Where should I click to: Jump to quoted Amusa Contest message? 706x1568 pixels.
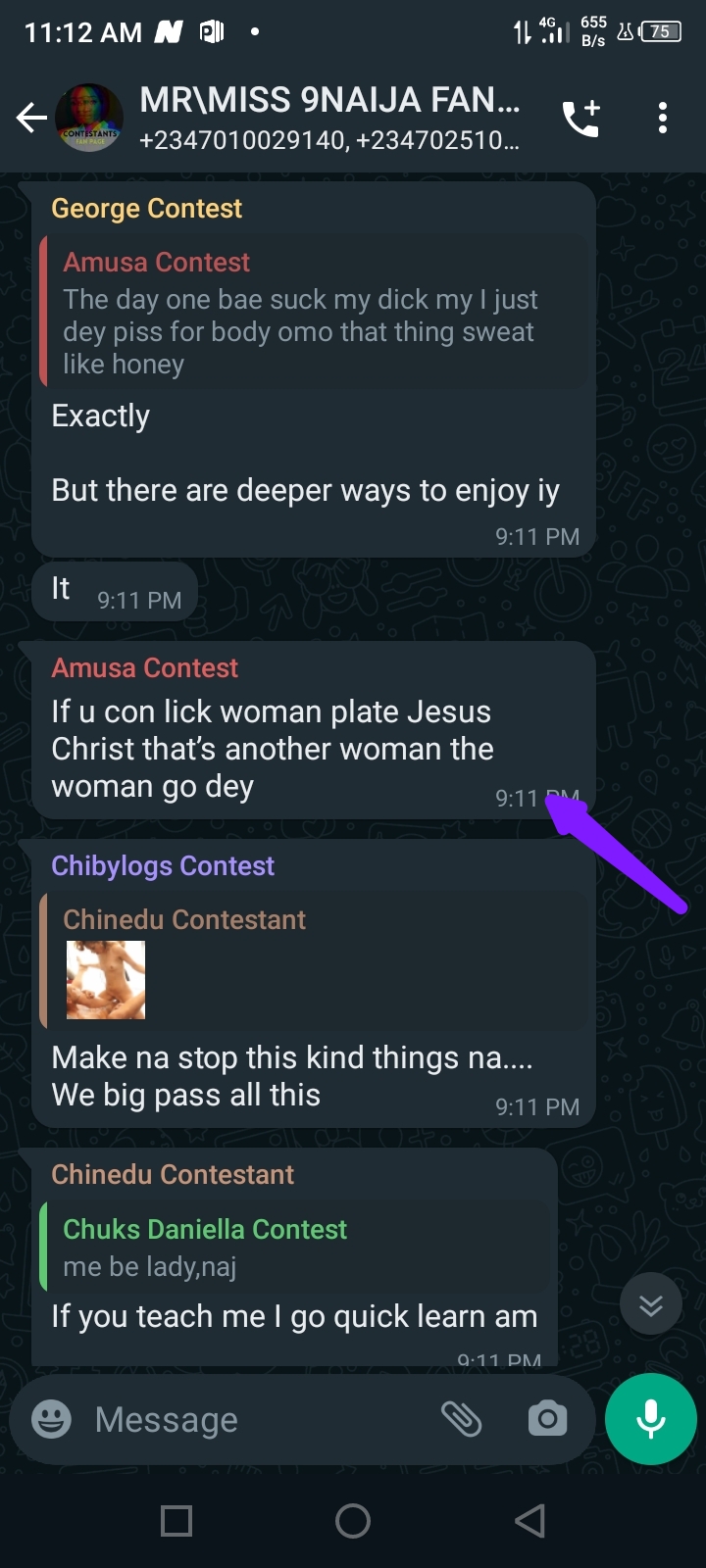[x=314, y=312]
